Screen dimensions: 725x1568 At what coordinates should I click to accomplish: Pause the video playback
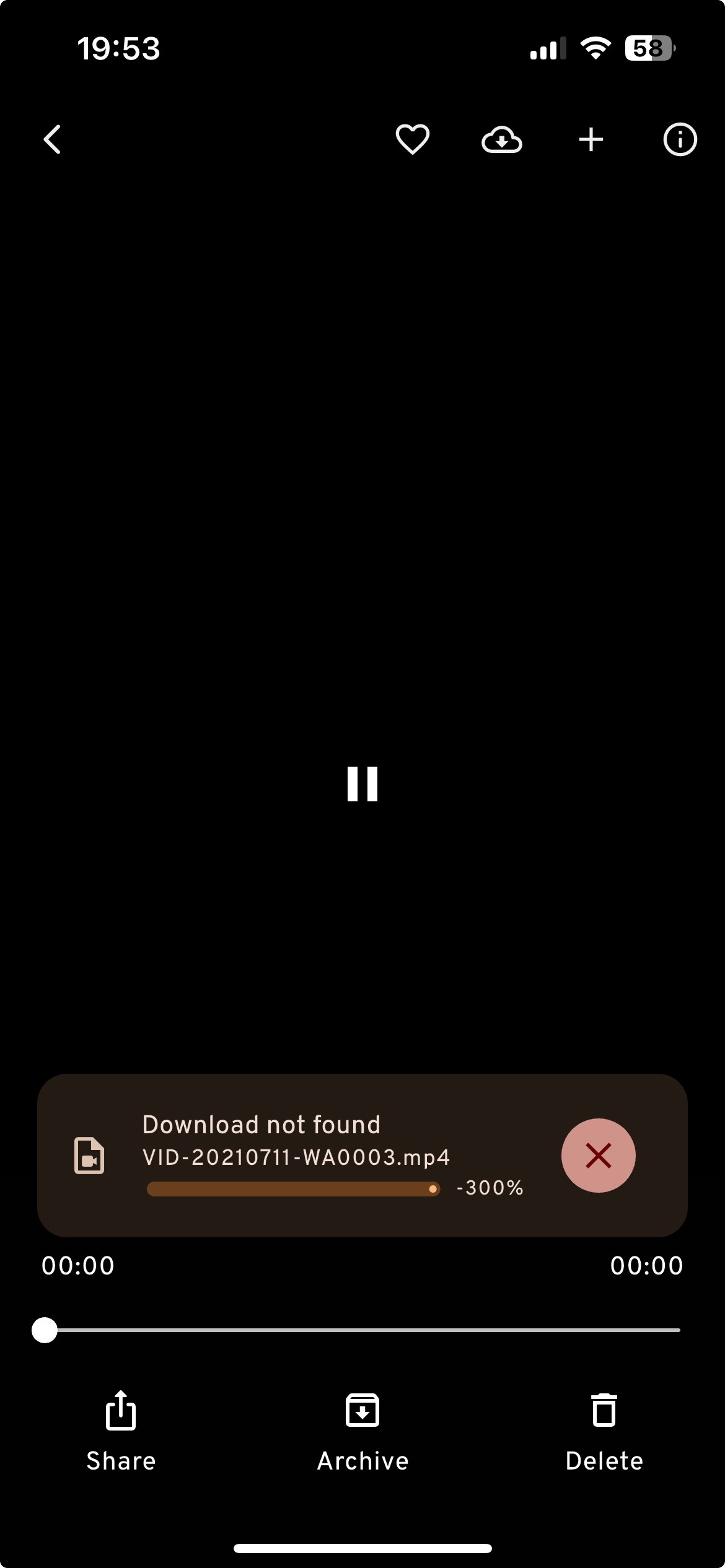click(362, 784)
